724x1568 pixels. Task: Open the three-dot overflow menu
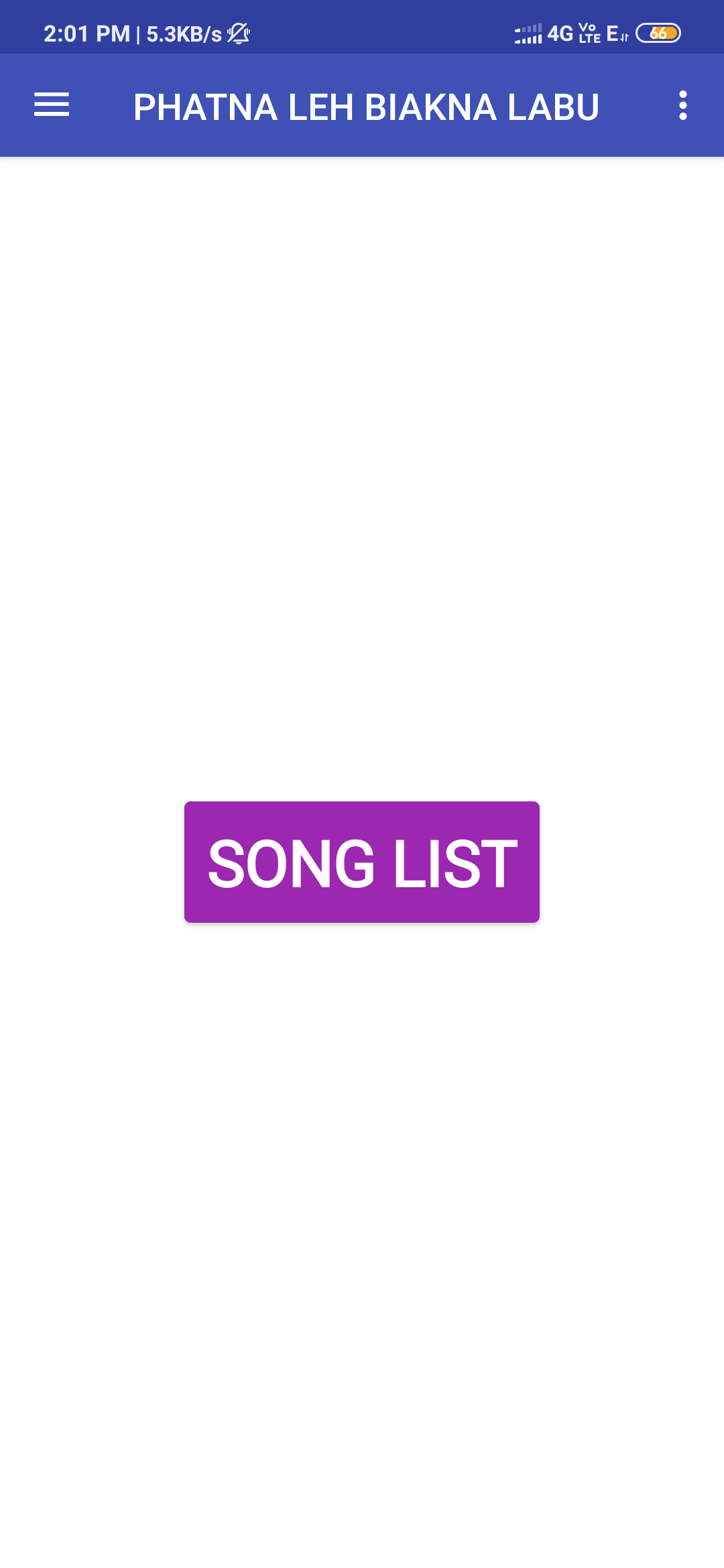coord(682,105)
